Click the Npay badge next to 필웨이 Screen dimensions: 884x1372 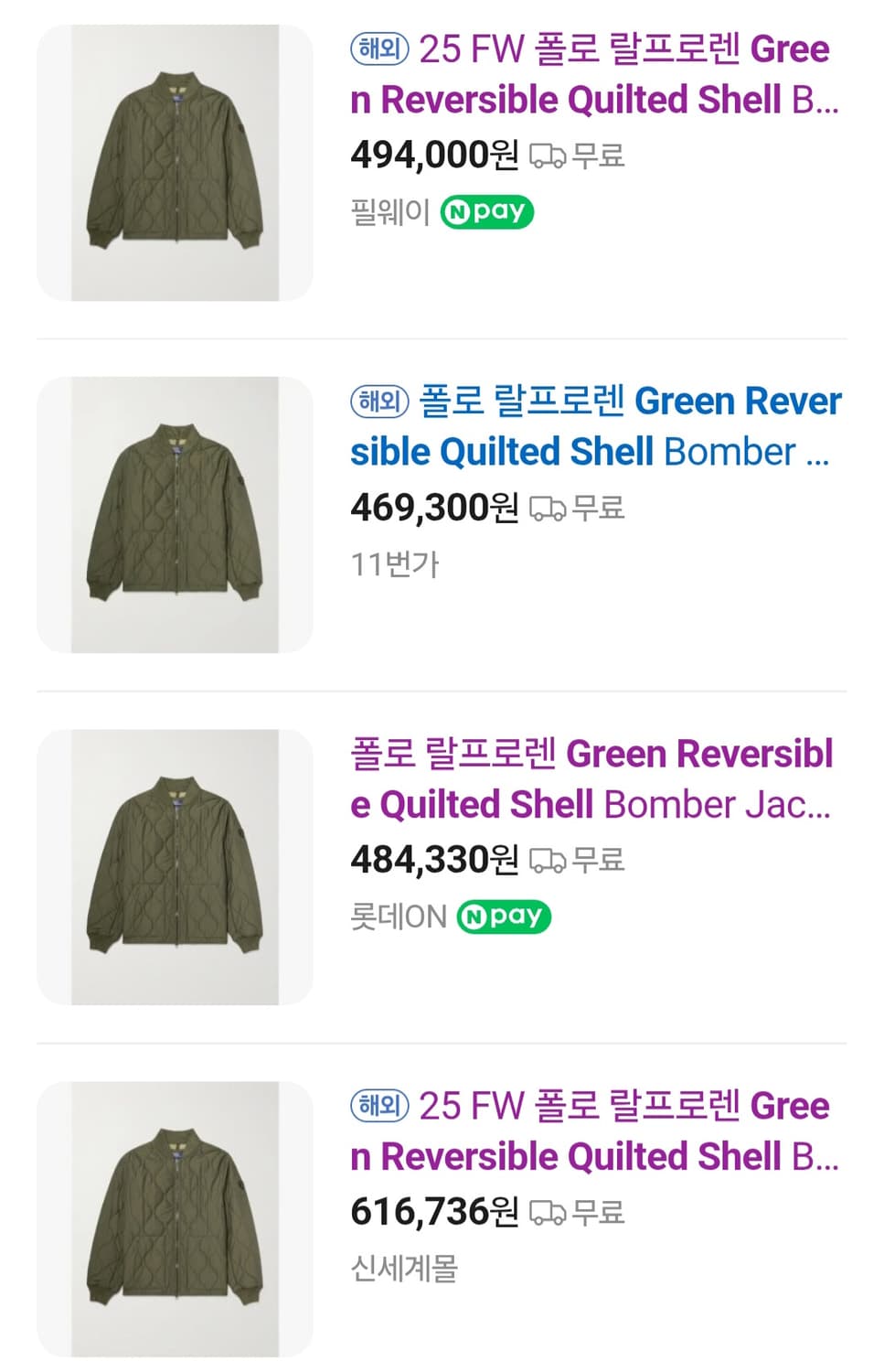(x=487, y=211)
